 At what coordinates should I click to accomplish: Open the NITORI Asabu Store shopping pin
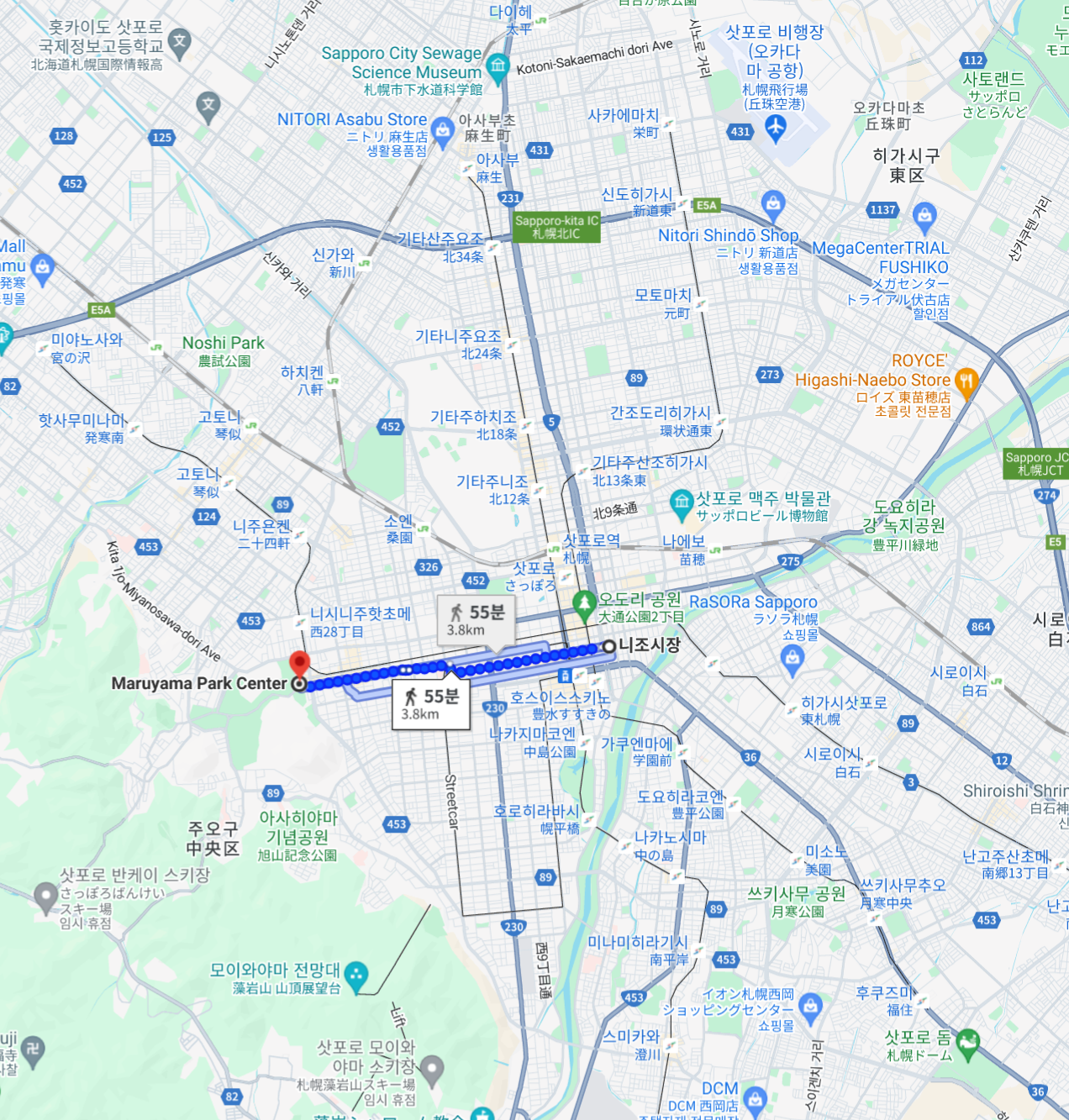point(444,129)
